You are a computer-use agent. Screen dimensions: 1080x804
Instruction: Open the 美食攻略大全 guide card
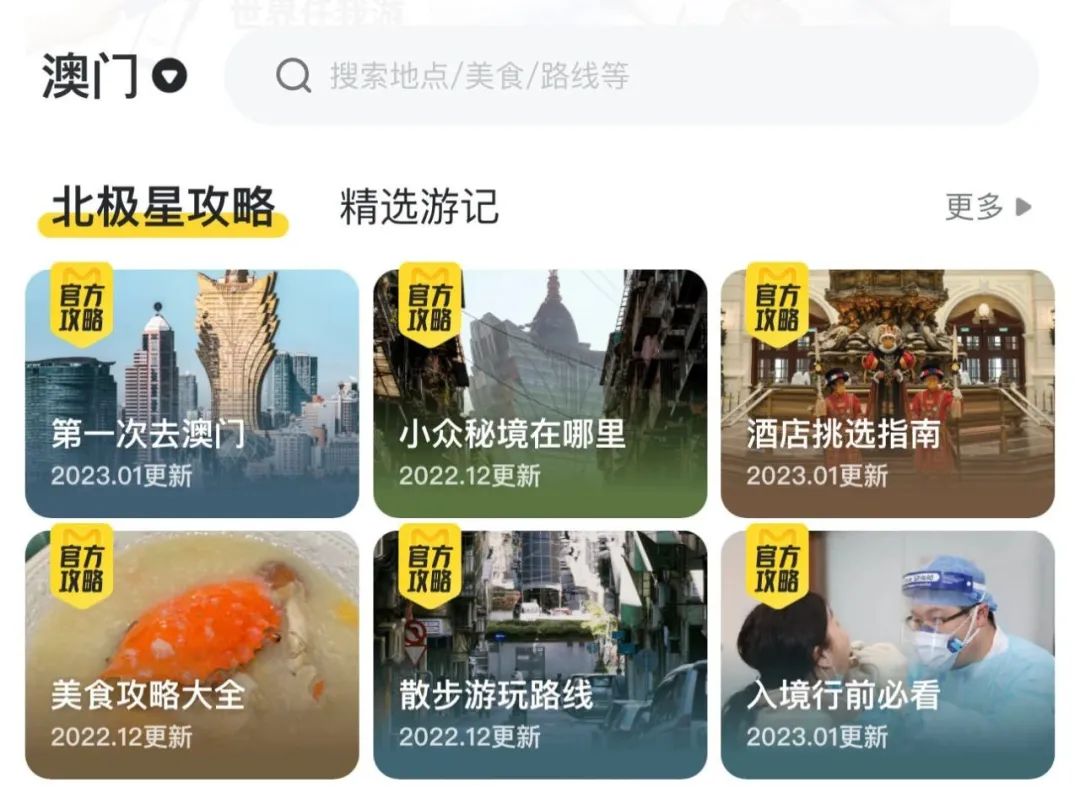(192, 654)
